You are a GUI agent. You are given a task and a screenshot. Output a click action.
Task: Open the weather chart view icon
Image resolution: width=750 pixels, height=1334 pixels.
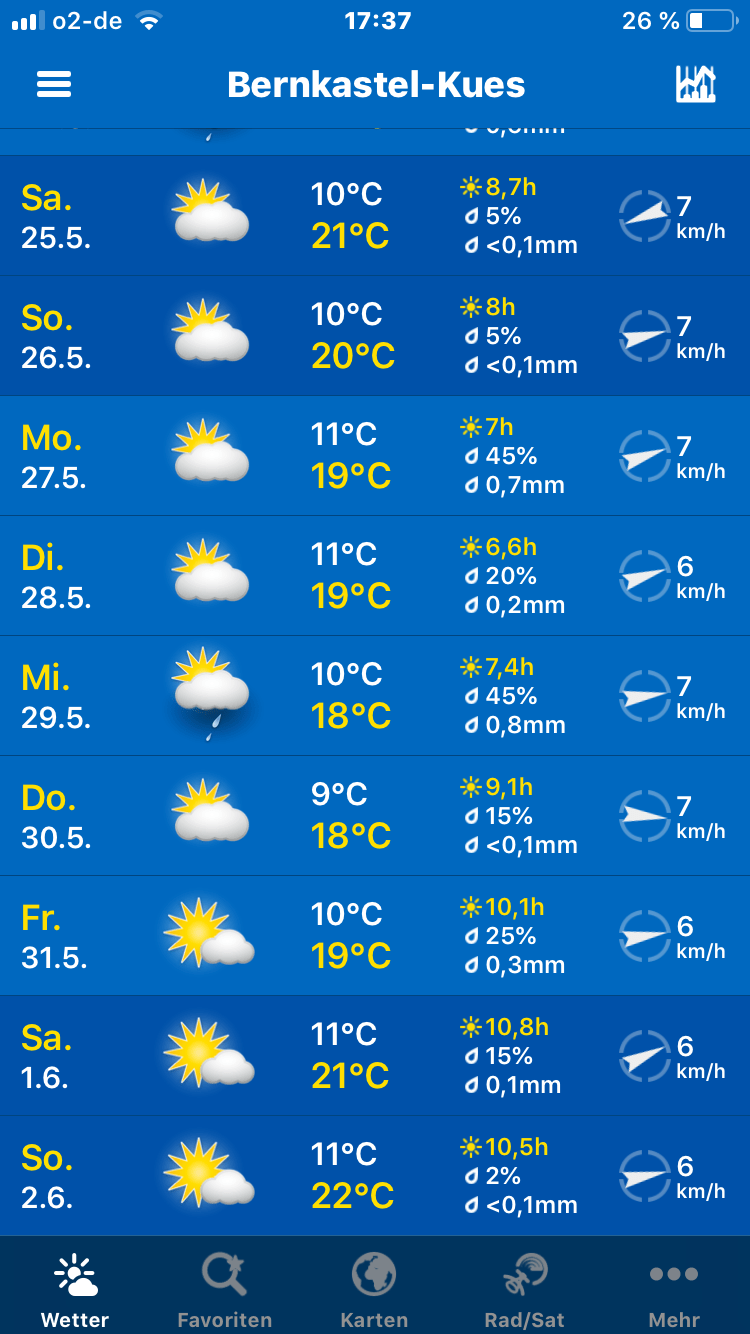click(696, 85)
